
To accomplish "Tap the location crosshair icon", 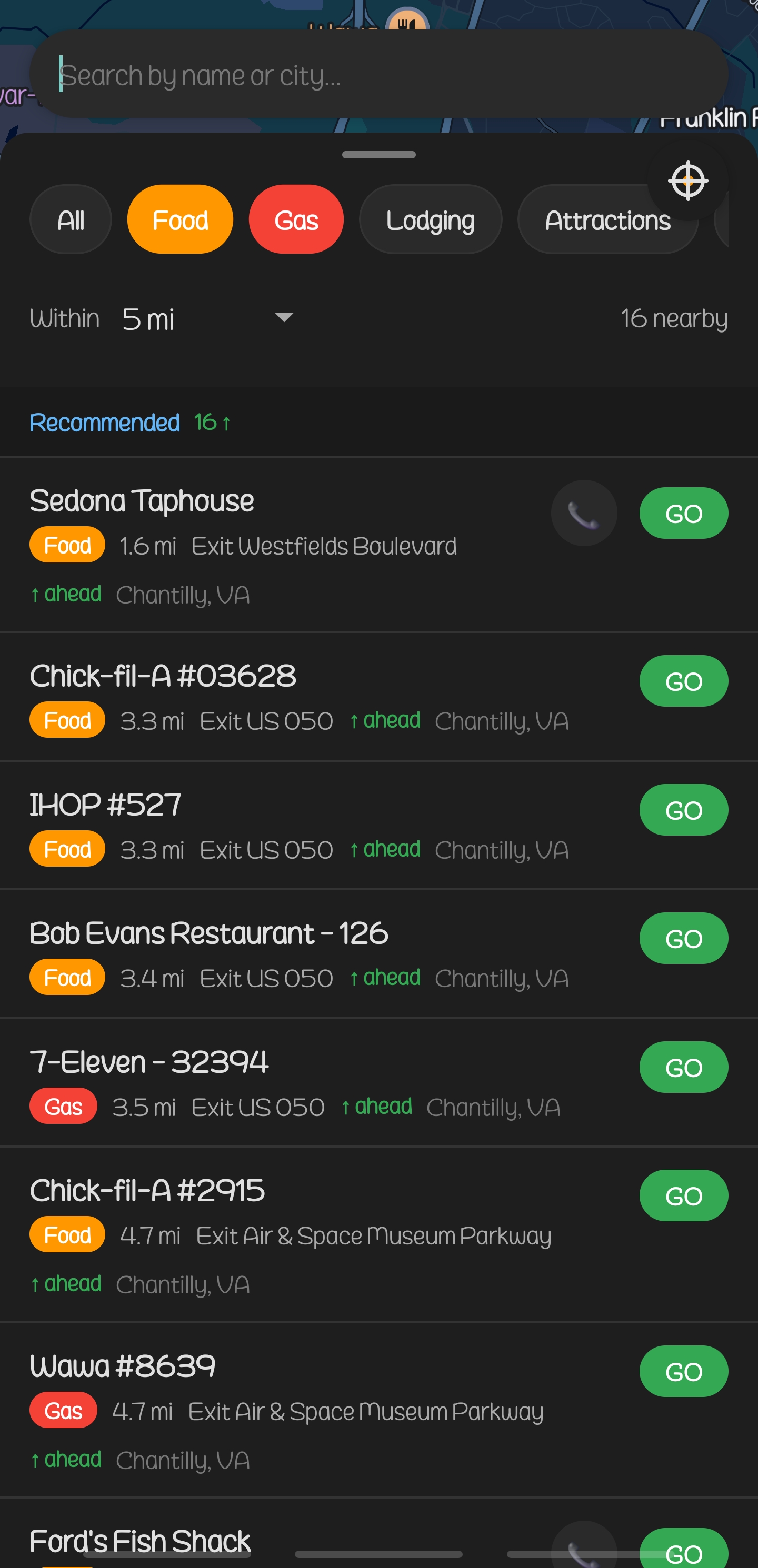I will (x=687, y=180).
